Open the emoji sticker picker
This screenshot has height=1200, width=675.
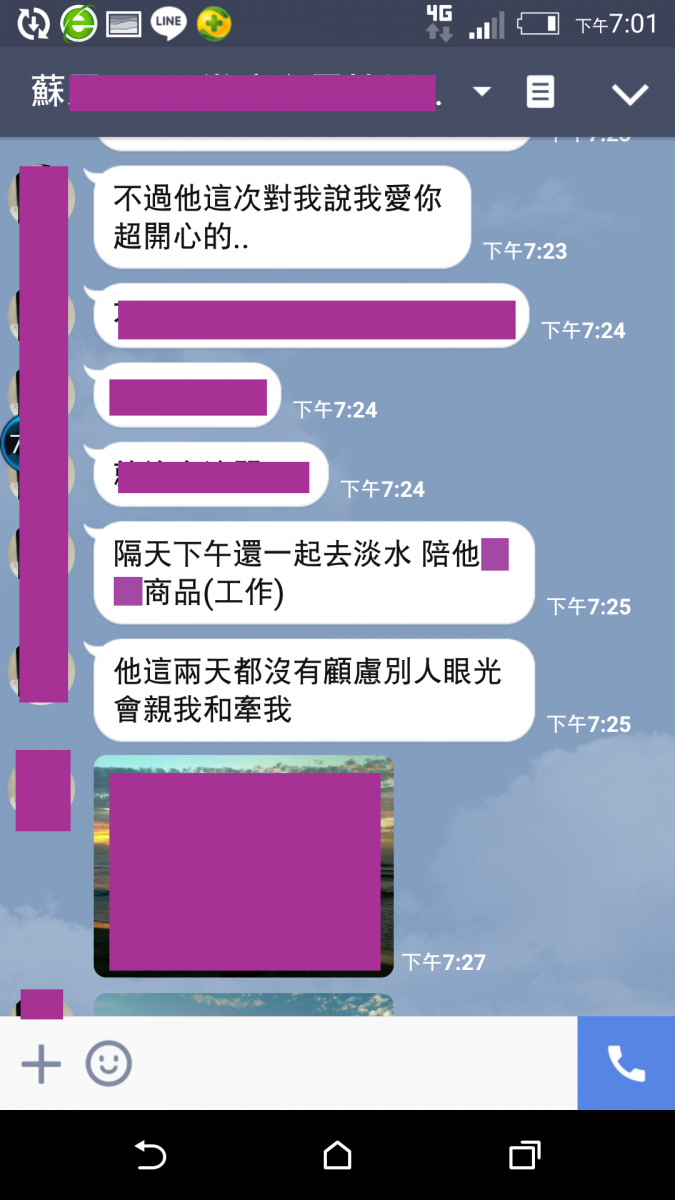click(x=108, y=1064)
